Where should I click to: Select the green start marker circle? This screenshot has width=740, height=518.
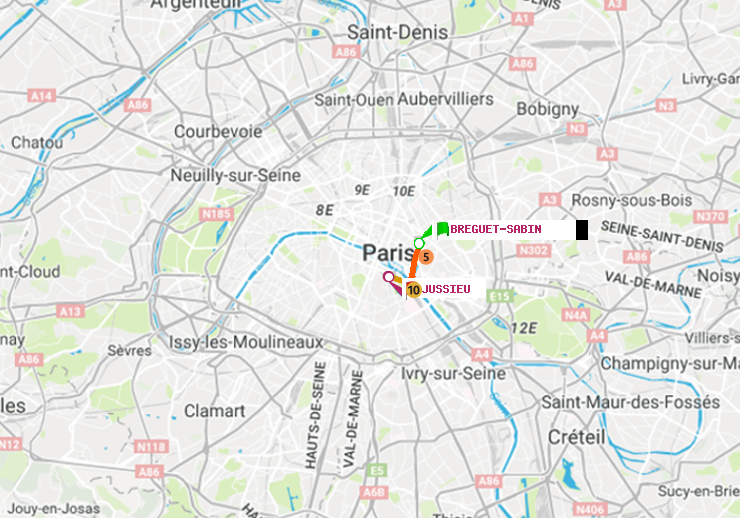419,243
